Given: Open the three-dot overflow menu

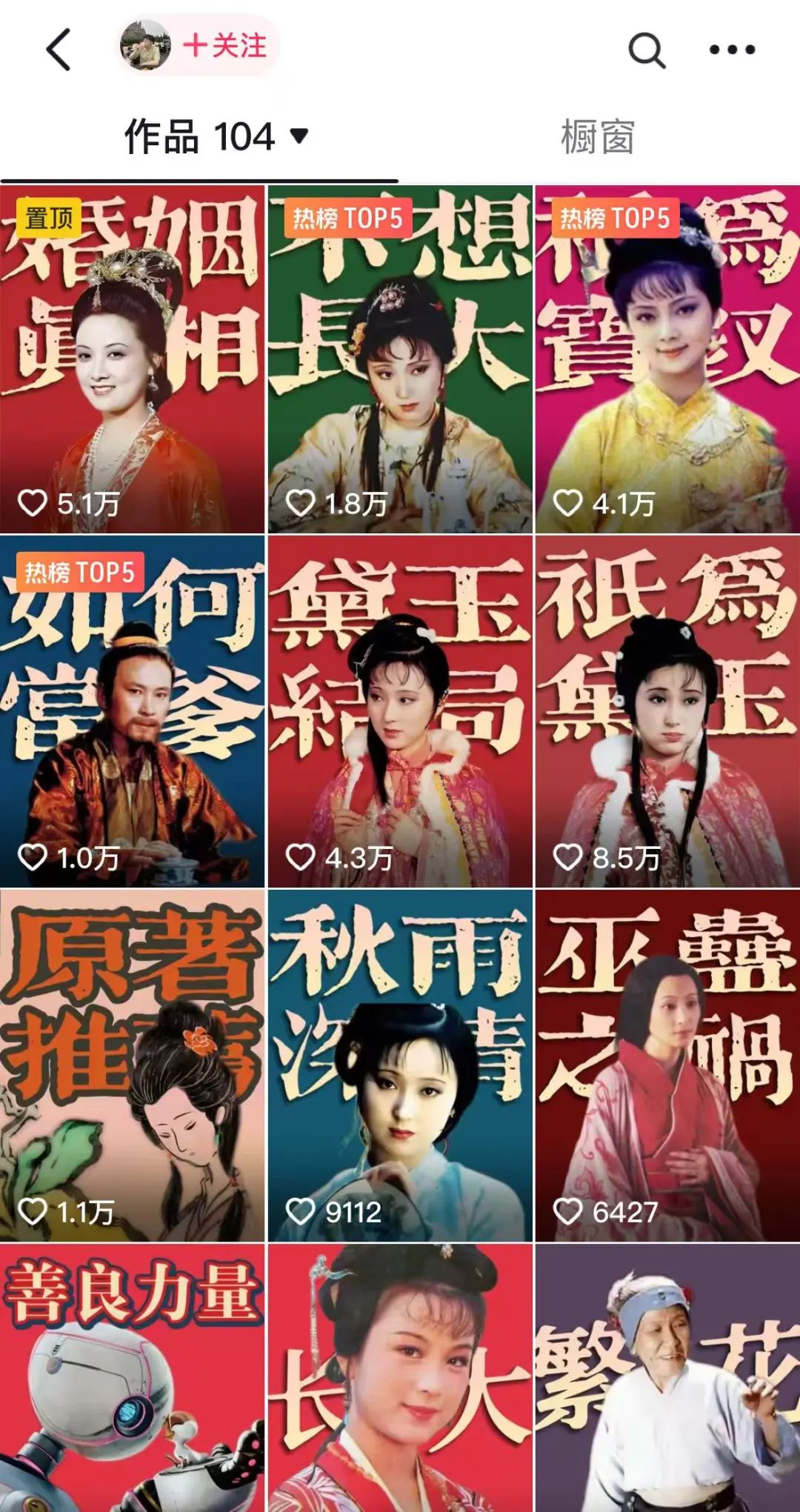Looking at the screenshot, I should click(732, 50).
